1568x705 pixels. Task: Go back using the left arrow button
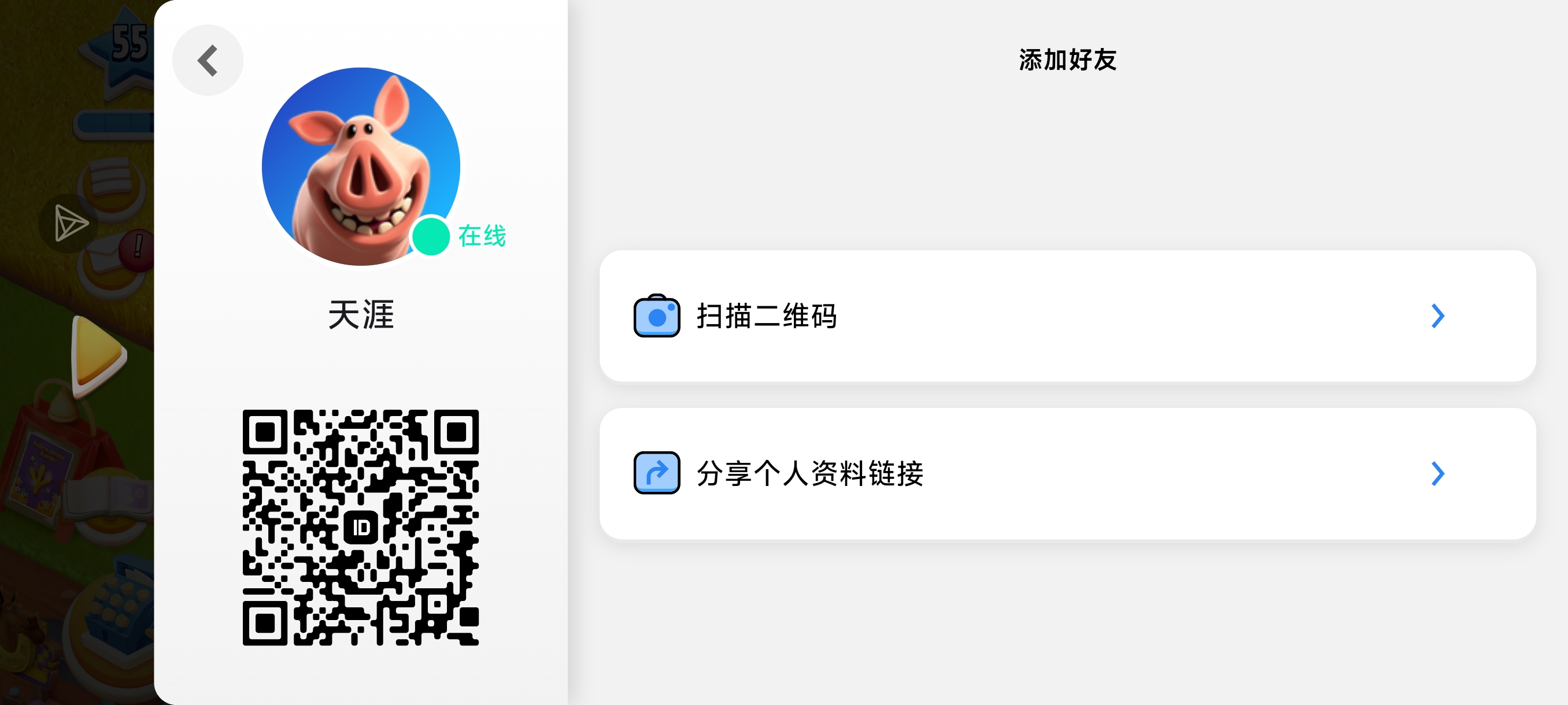coord(208,60)
